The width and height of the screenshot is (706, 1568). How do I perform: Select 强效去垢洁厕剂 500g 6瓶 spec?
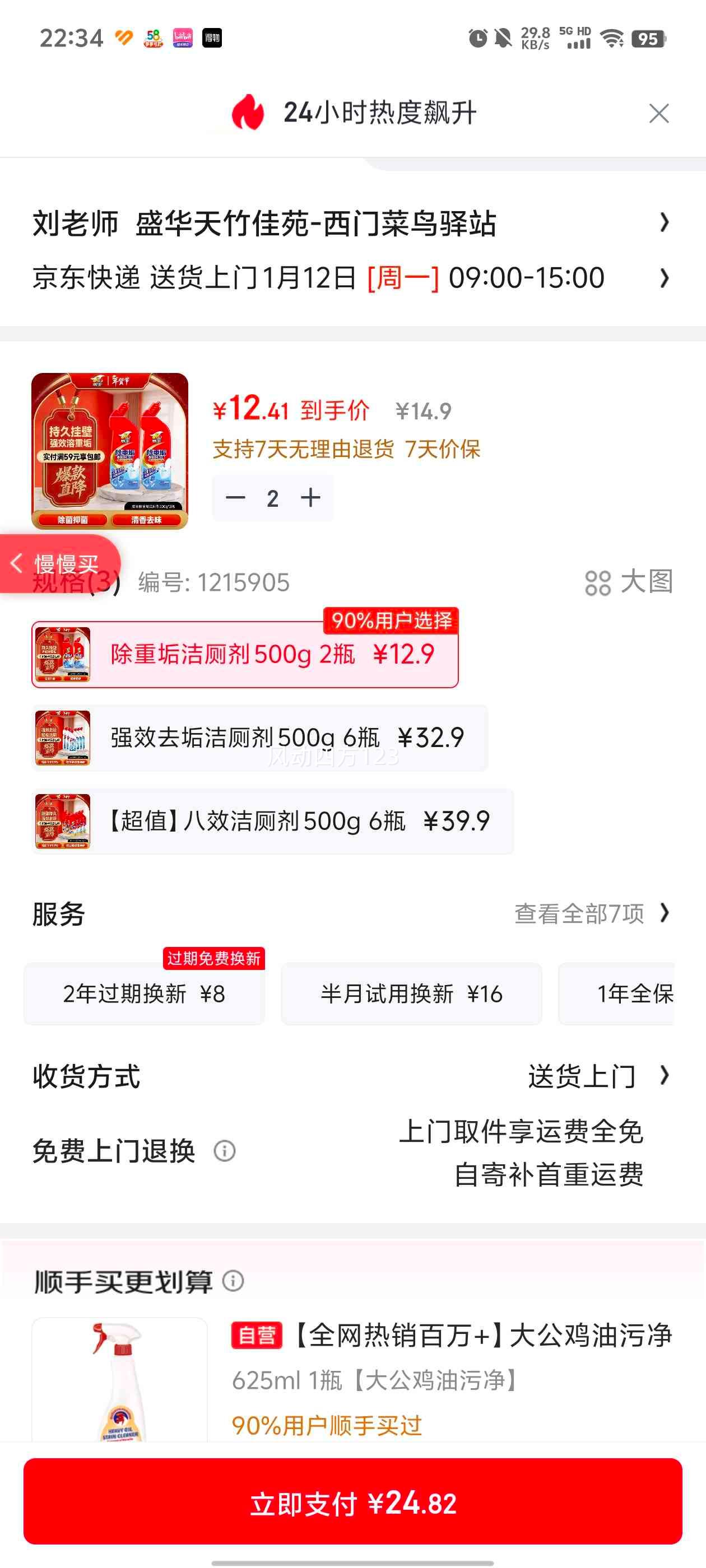pyautogui.click(x=262, y=737)
